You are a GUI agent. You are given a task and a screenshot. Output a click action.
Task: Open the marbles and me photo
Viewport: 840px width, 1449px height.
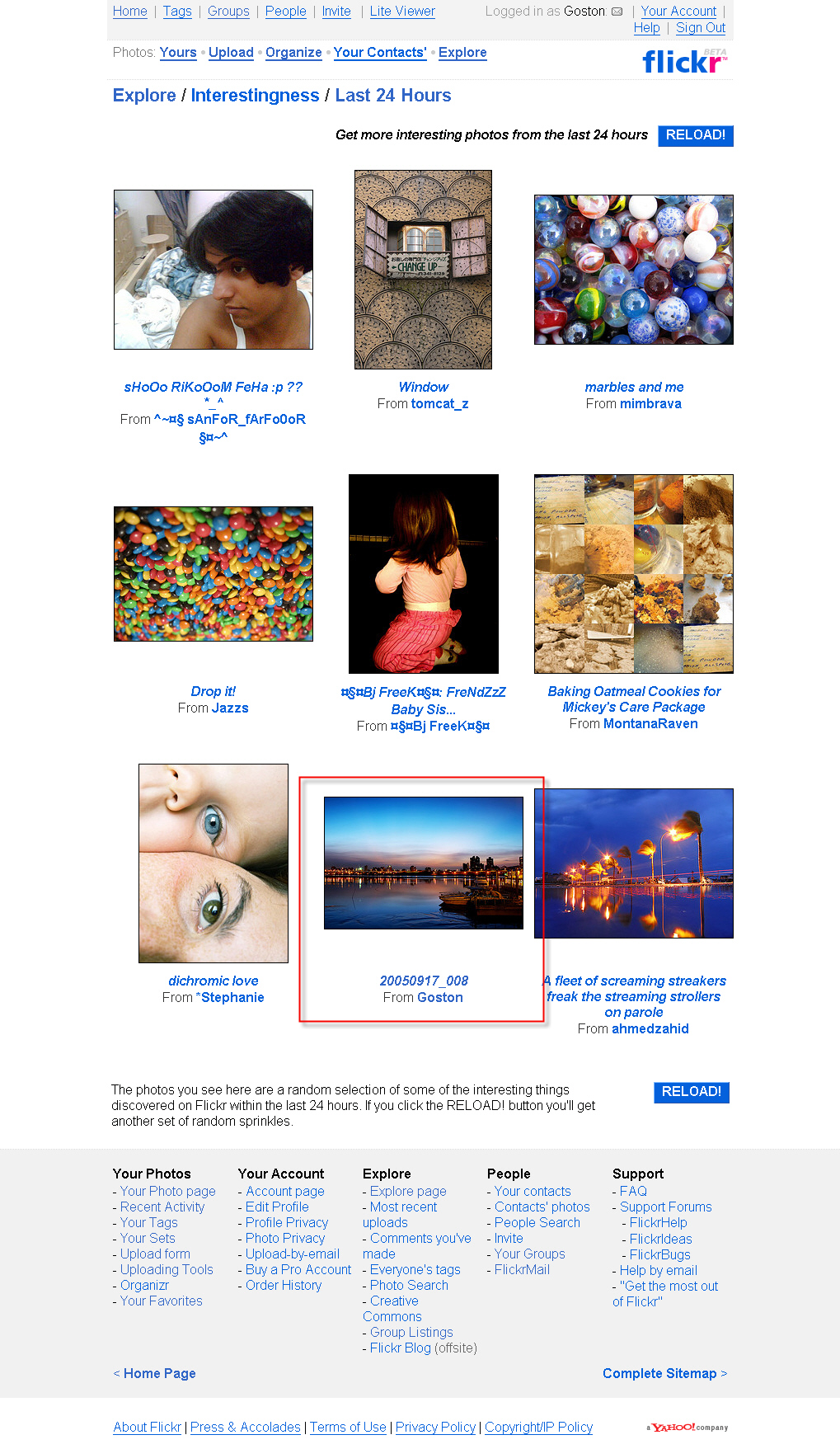633,270
